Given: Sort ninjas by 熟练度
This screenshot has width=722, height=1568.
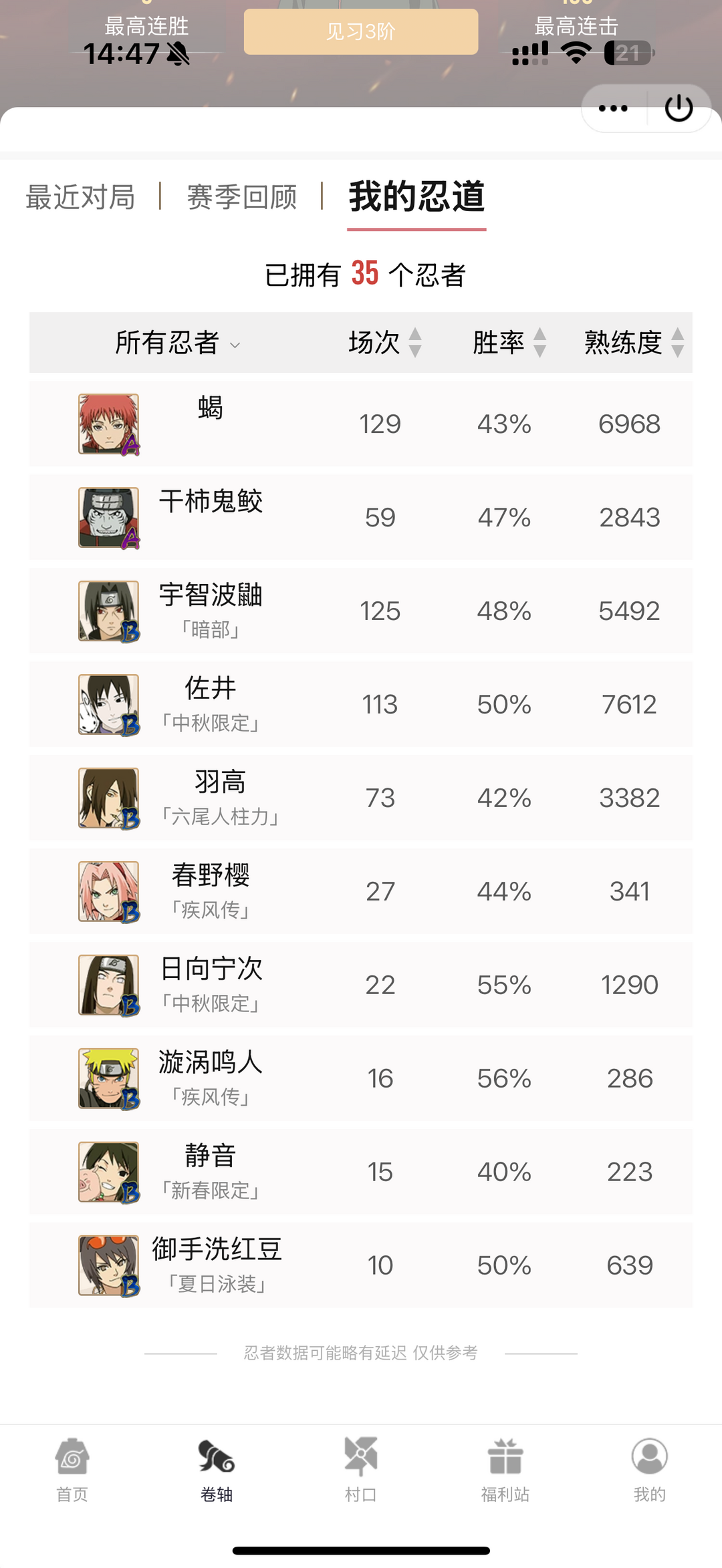Looking at the screenshot, I should point(634,343).
